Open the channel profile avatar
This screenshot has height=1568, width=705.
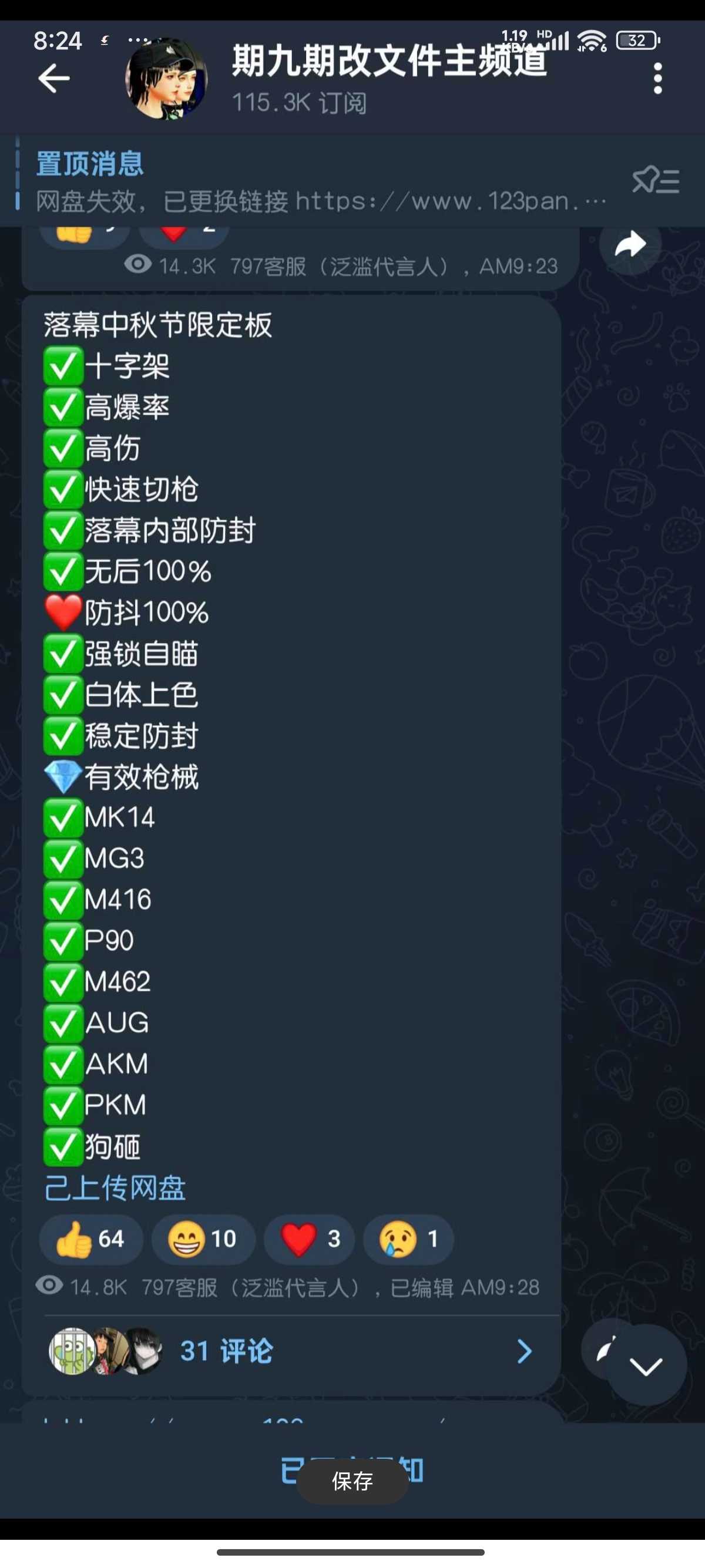(166, 79)
